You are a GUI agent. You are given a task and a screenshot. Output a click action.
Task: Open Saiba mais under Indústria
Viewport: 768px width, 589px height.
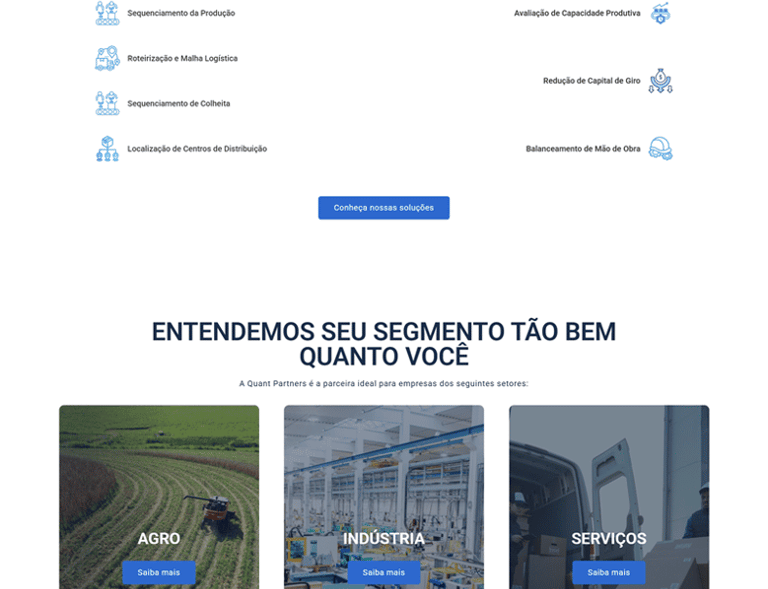pyautogui.click(x=384, y=572)
